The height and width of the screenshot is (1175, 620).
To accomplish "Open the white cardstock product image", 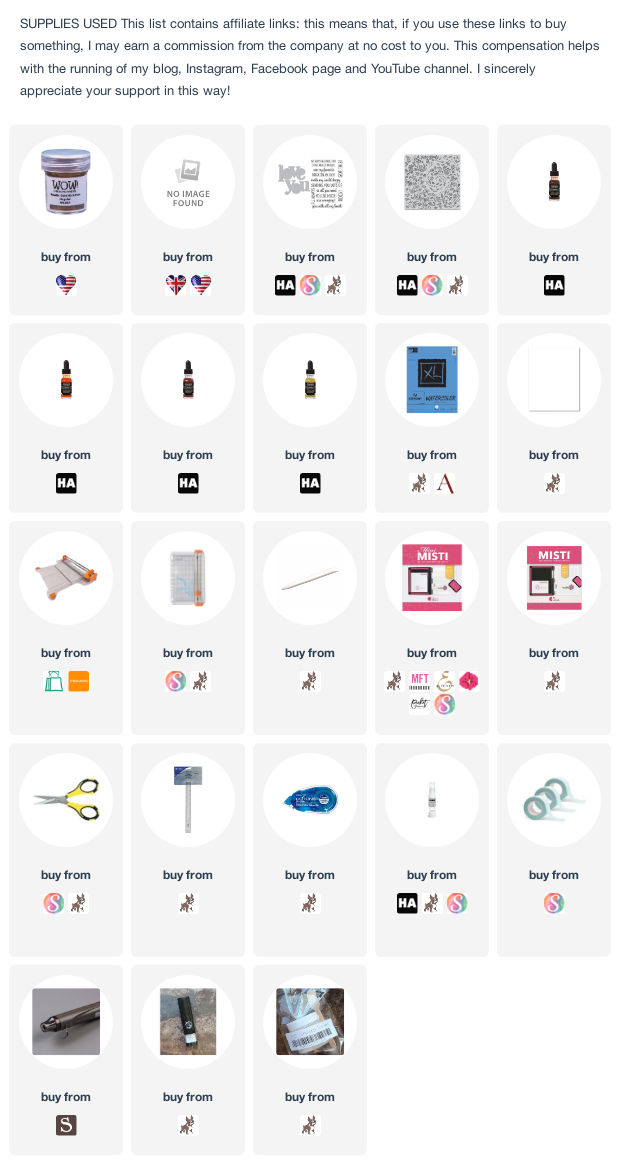I will point(554,380).
